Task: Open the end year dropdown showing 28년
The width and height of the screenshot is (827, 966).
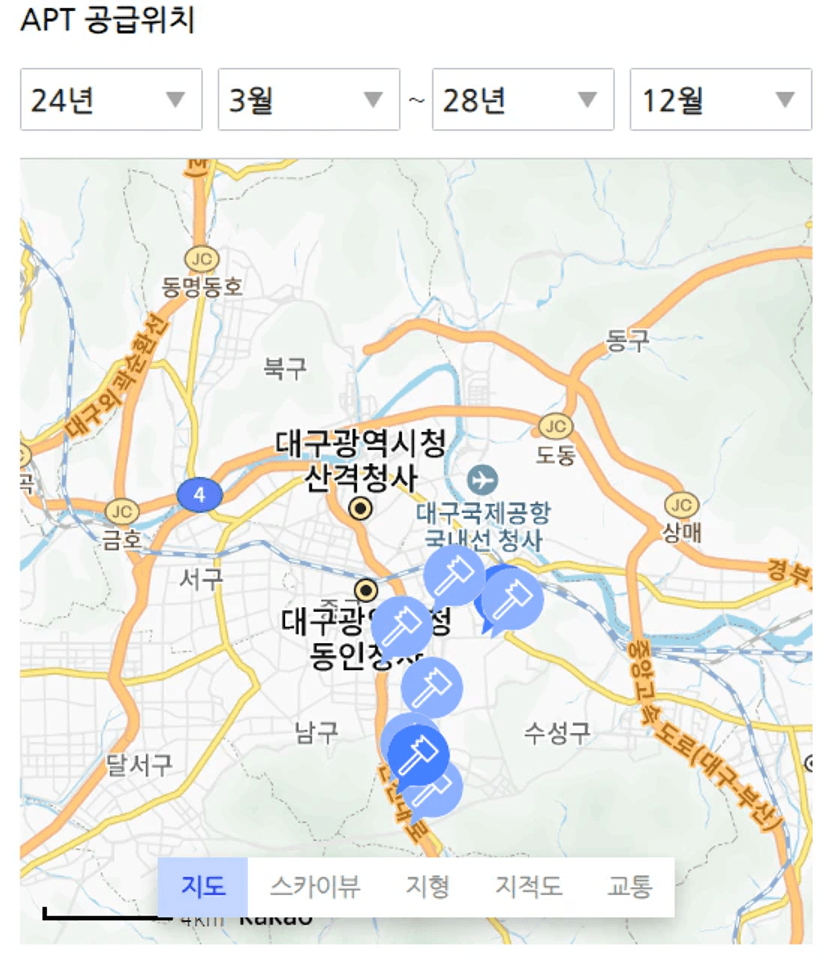Action: click(x=522, y=99)
